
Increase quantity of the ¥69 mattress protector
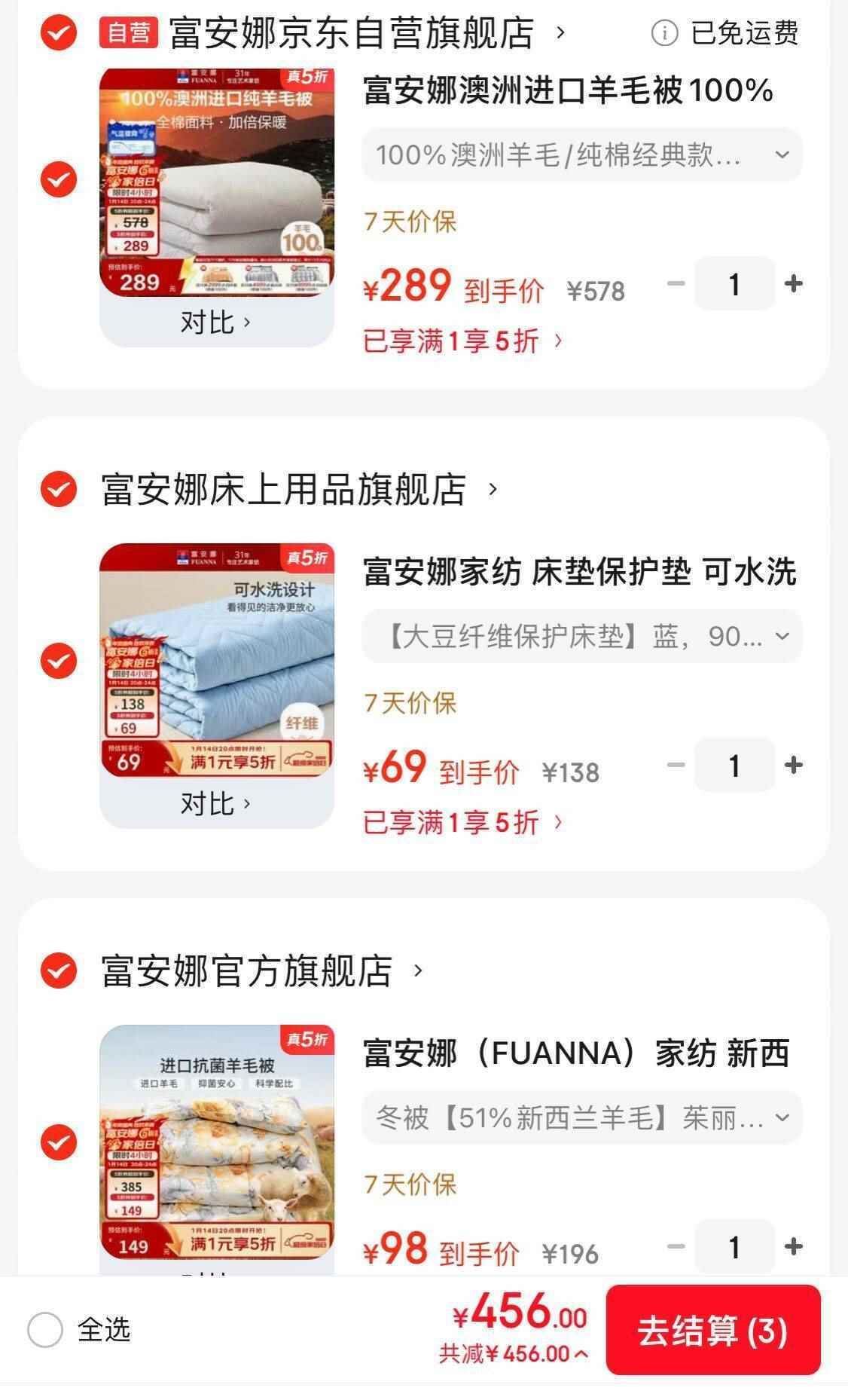pyautogui.click(x=793, y=766)
